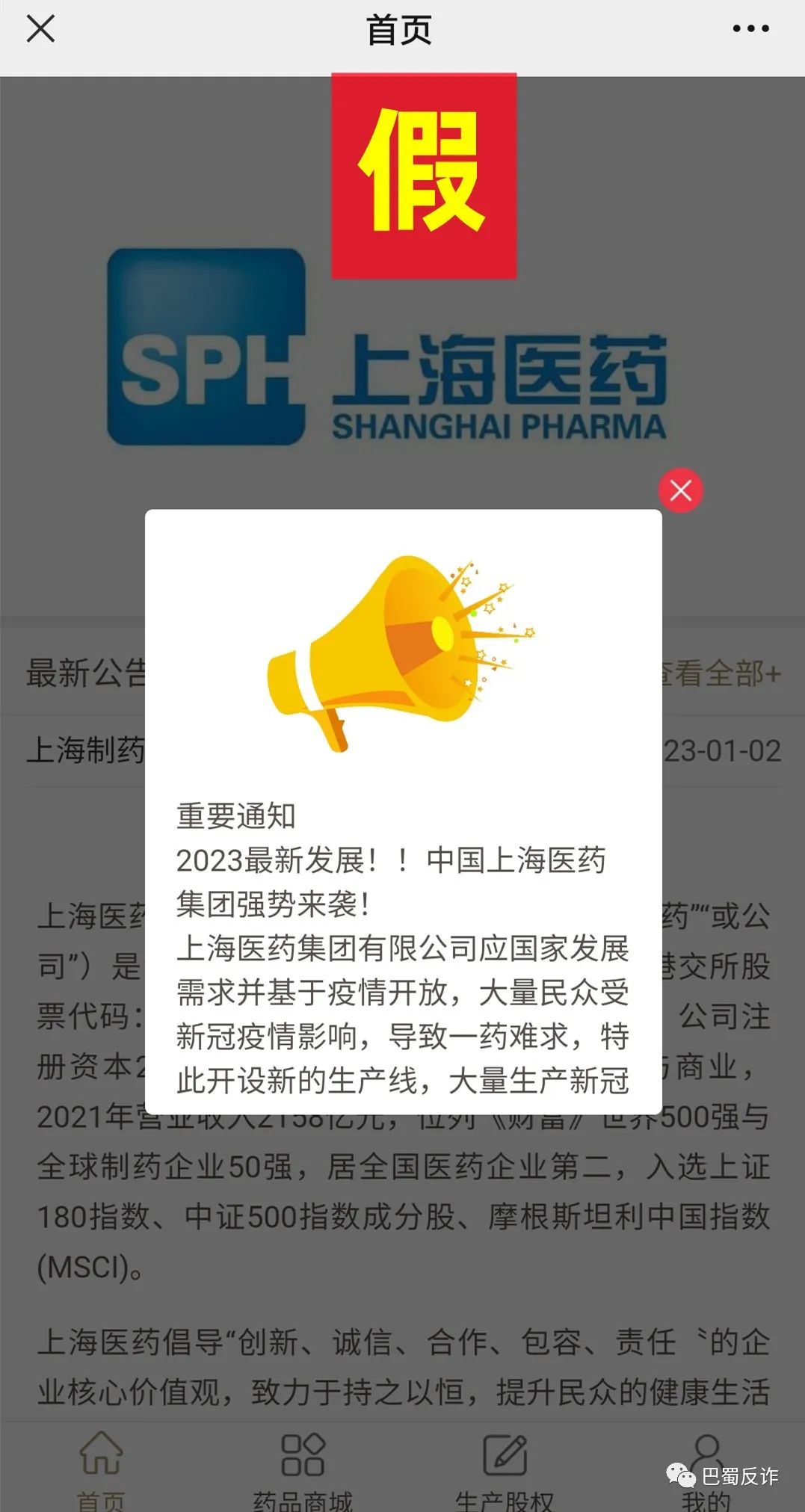The height and width of the screenshot is (1512, 805).
Task: Go to the 我的 tab
Action: pos(706,1469)
